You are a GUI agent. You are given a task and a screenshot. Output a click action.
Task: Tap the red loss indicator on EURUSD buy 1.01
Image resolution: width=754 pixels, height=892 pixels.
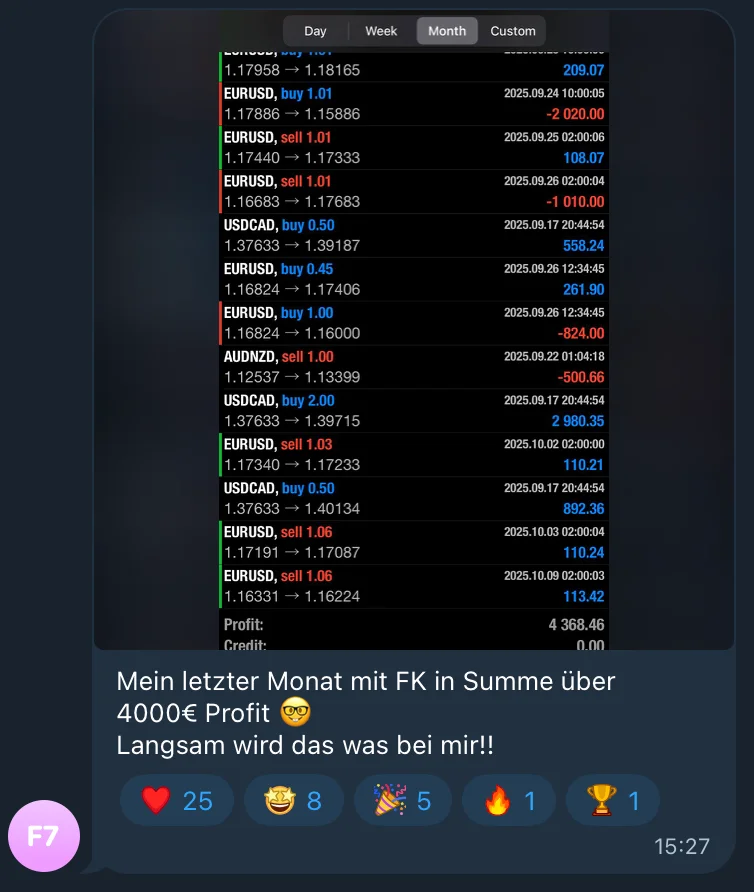221,101
